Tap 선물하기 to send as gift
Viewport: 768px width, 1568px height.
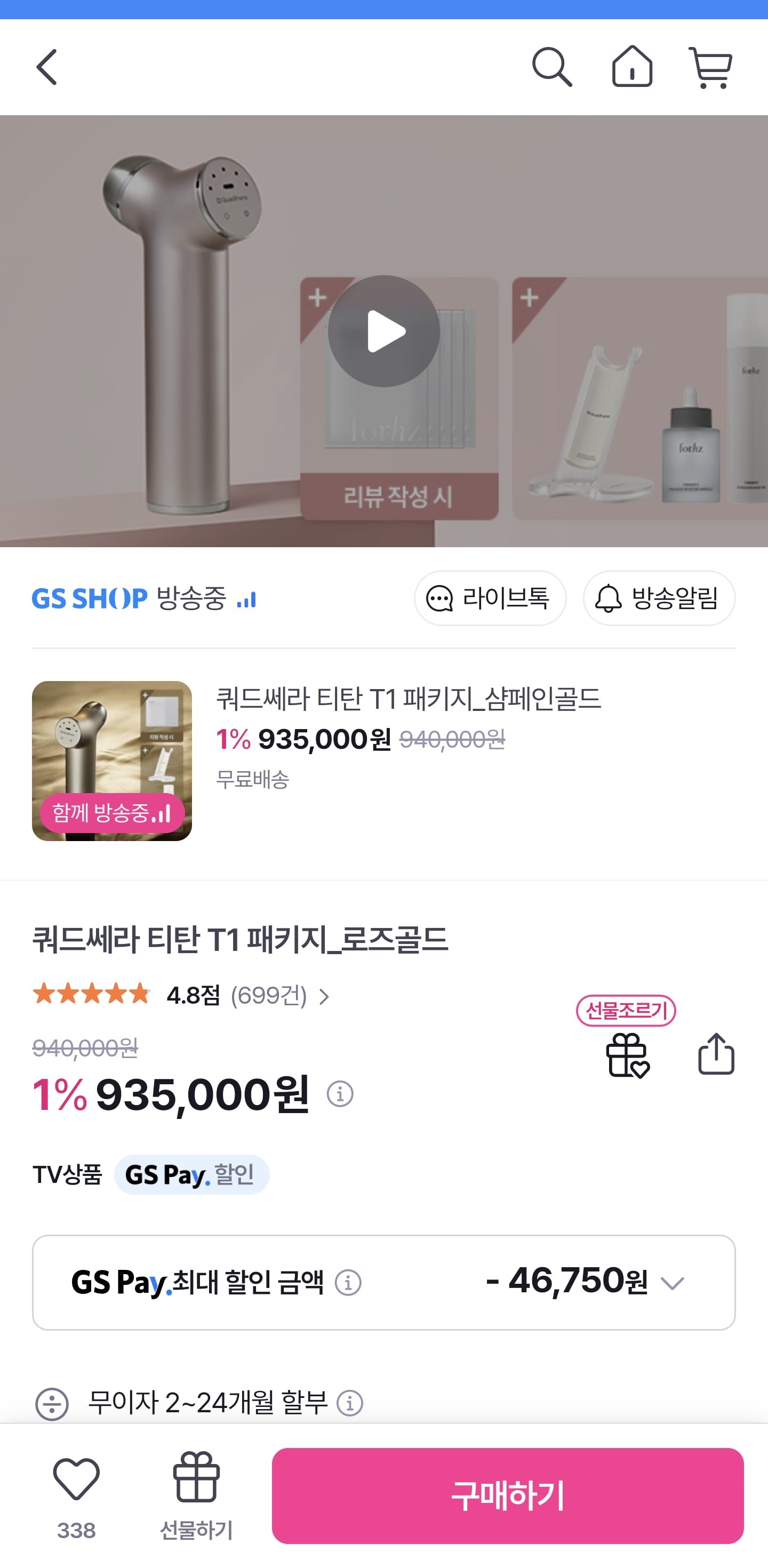(x=196, y=1494)
